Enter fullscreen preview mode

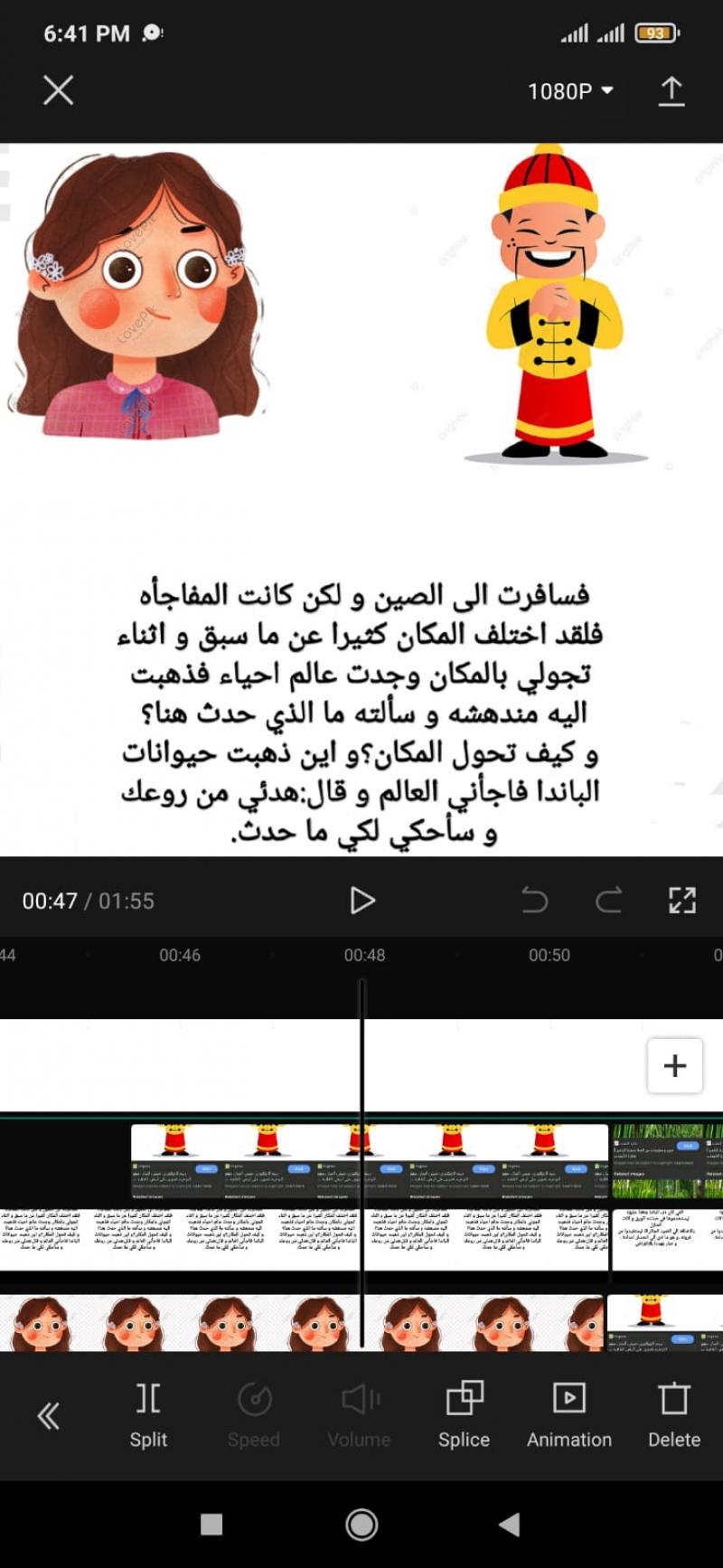681,900
